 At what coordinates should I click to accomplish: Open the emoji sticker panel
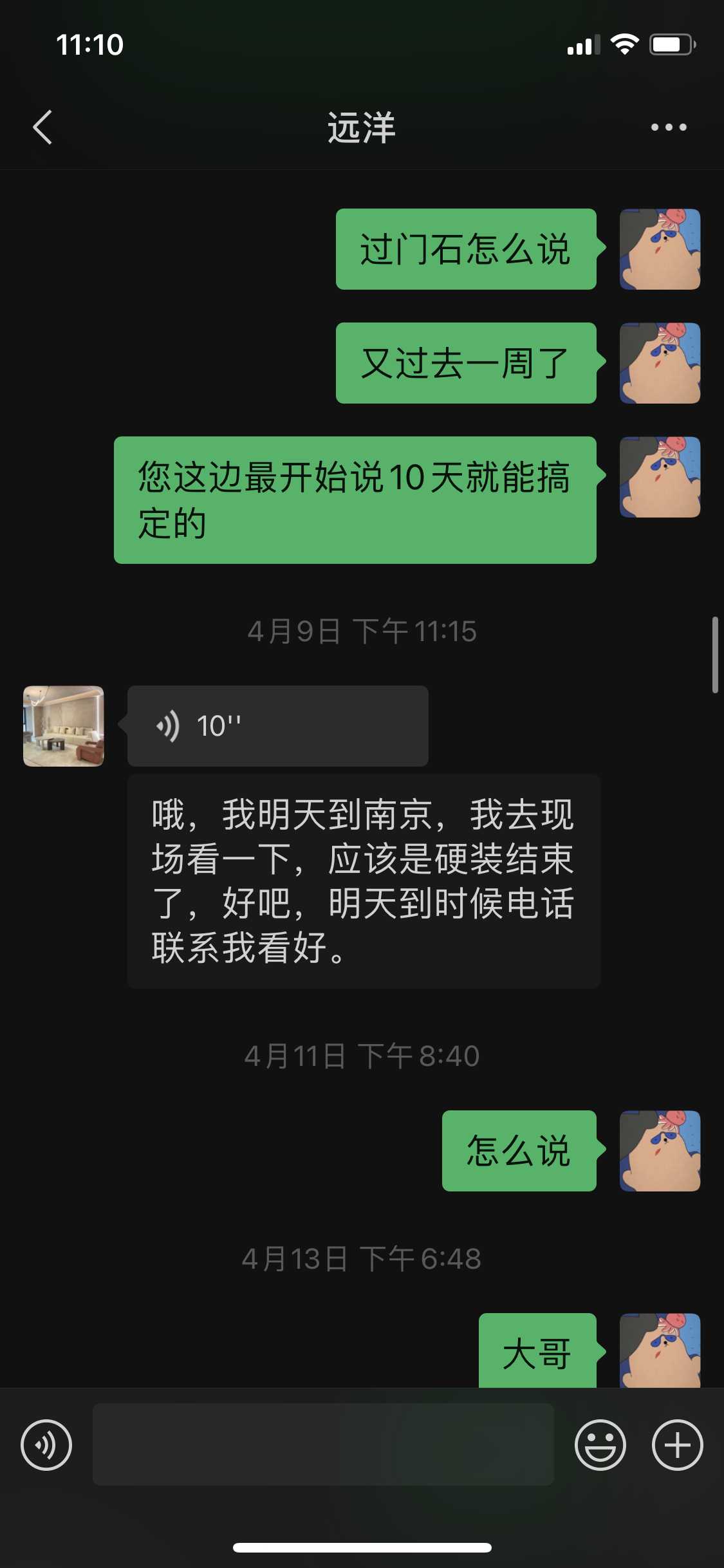pos(600,1444)
